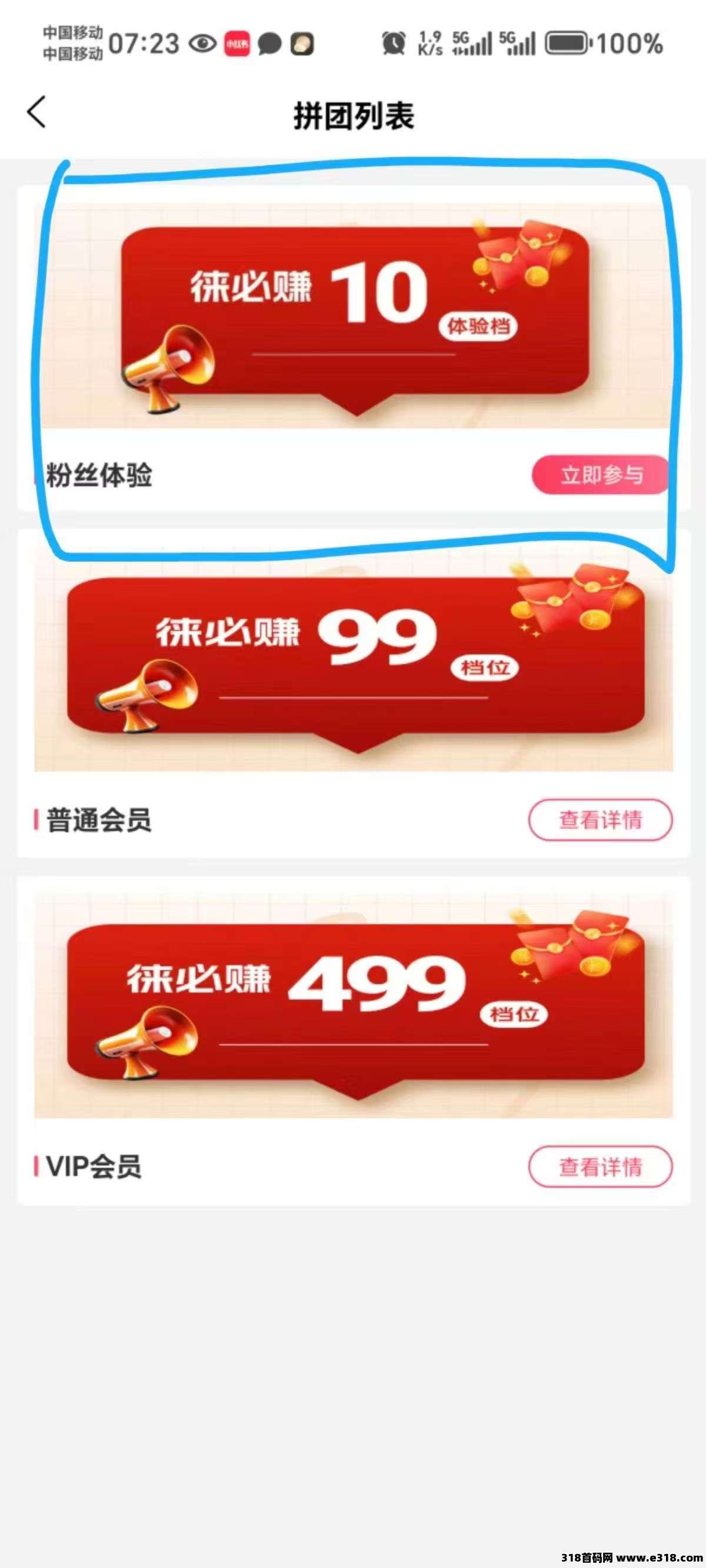Open the 499 档位 banner card
This screenshot has width=706, height=1568.
[354, 1005]
